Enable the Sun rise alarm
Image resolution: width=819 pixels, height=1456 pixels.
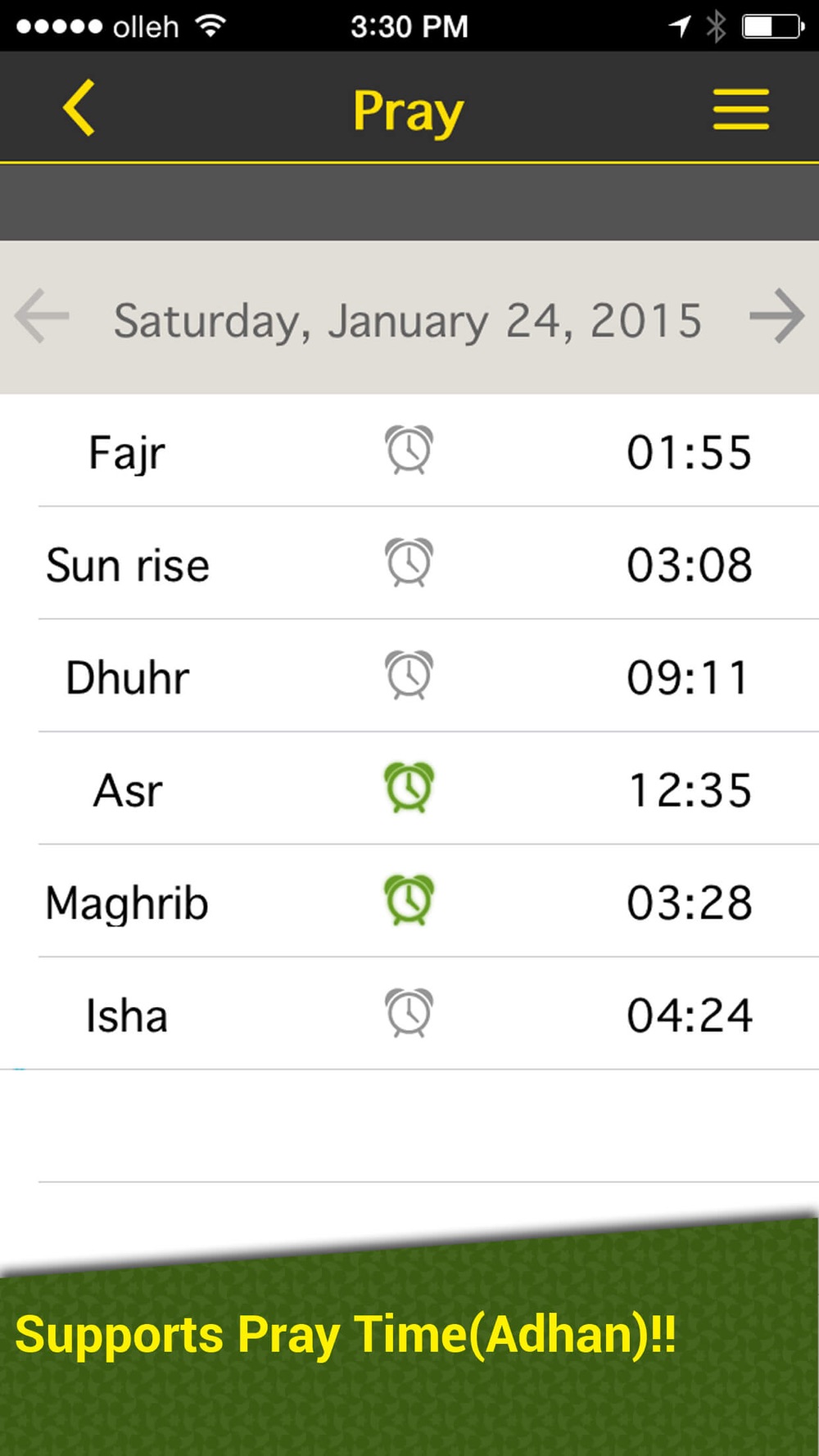tap(409, 562)
